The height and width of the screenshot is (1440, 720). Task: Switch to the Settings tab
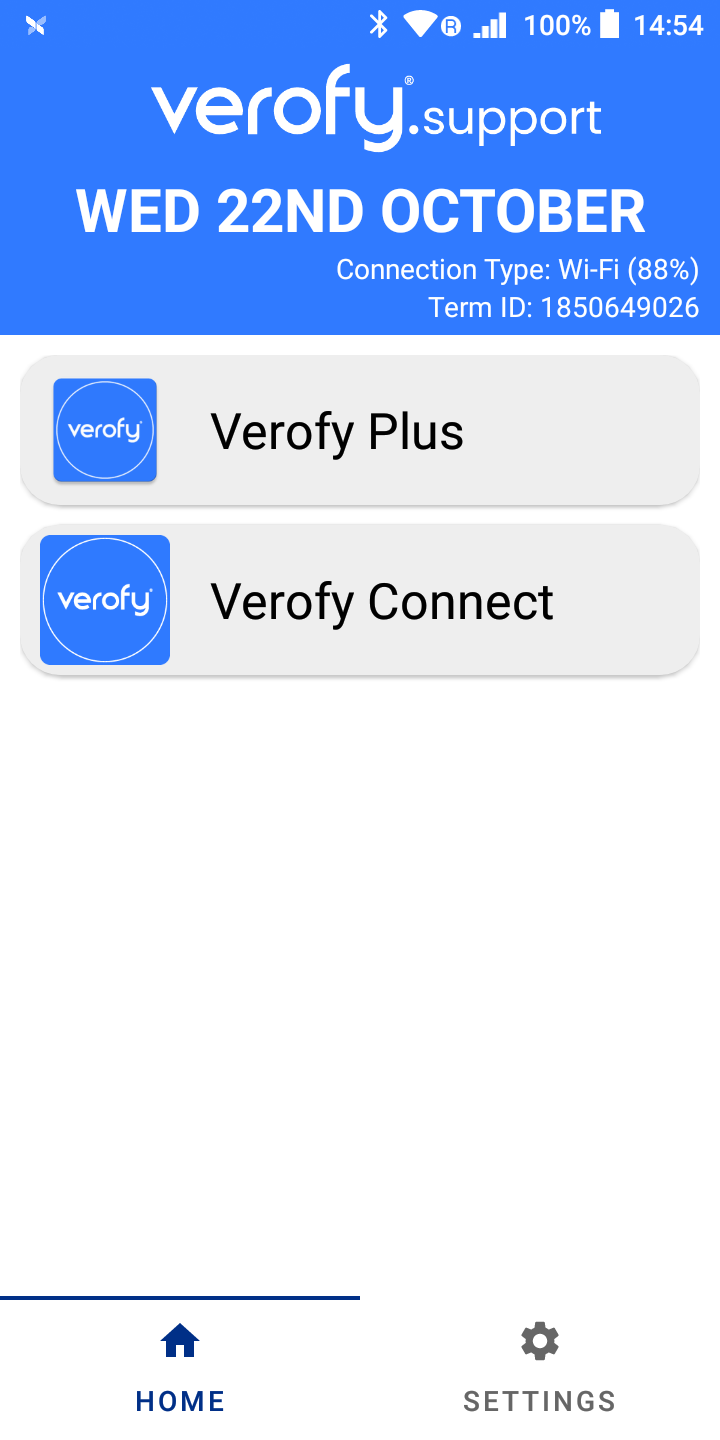point(539,1368)
